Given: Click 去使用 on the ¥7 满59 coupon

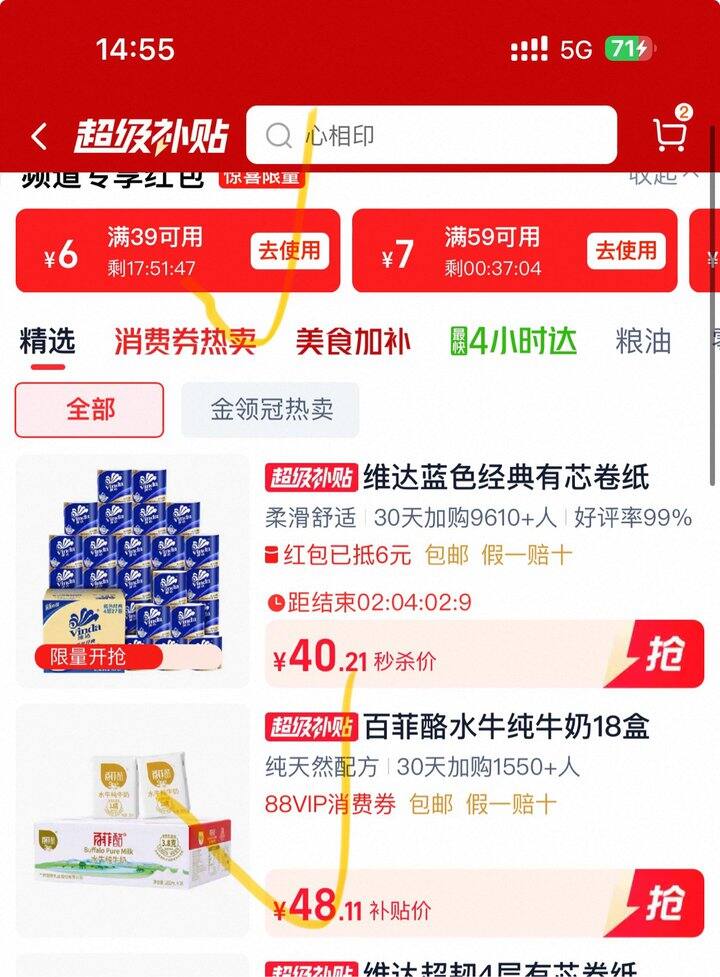Looking at the screenshot, I should pos(629,251).
